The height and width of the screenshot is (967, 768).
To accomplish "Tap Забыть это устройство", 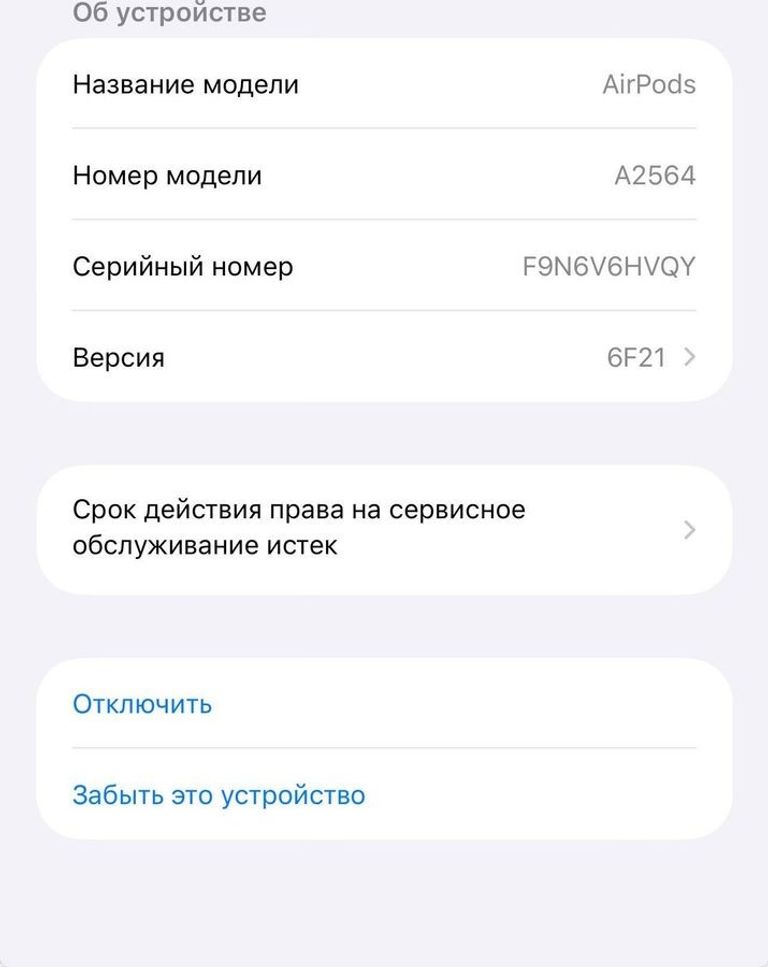I will click(218, 795).
